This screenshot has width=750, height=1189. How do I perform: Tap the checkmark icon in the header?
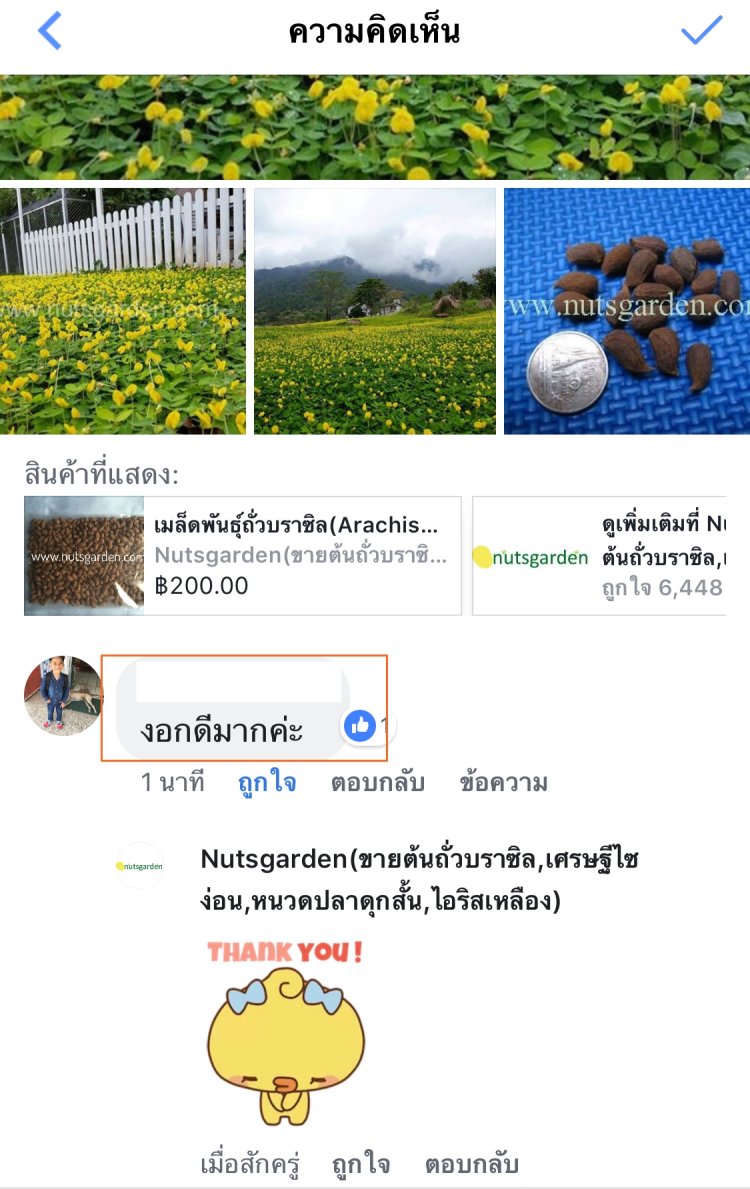[x=701, y=31]
